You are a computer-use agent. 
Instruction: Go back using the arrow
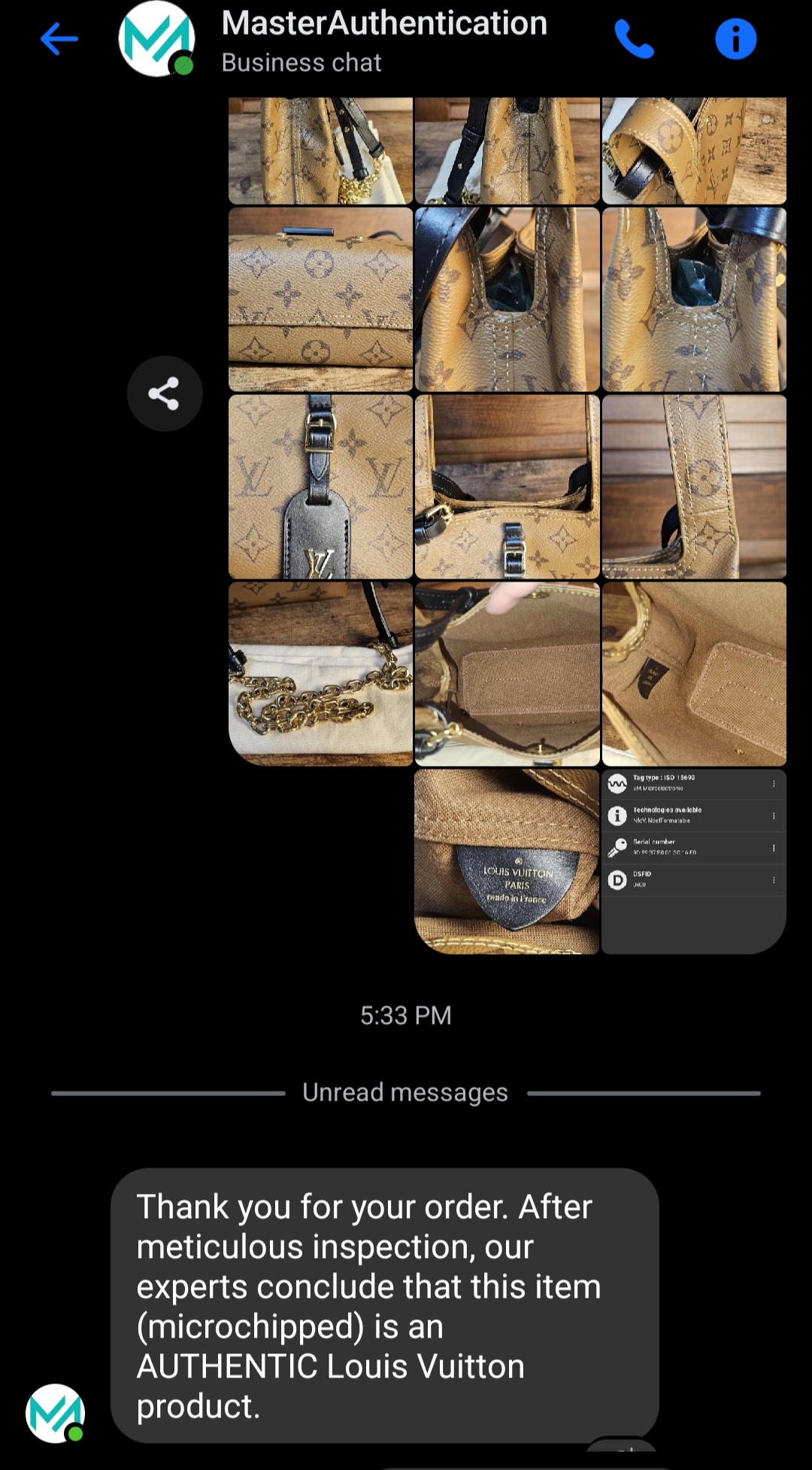click(59, 39)
